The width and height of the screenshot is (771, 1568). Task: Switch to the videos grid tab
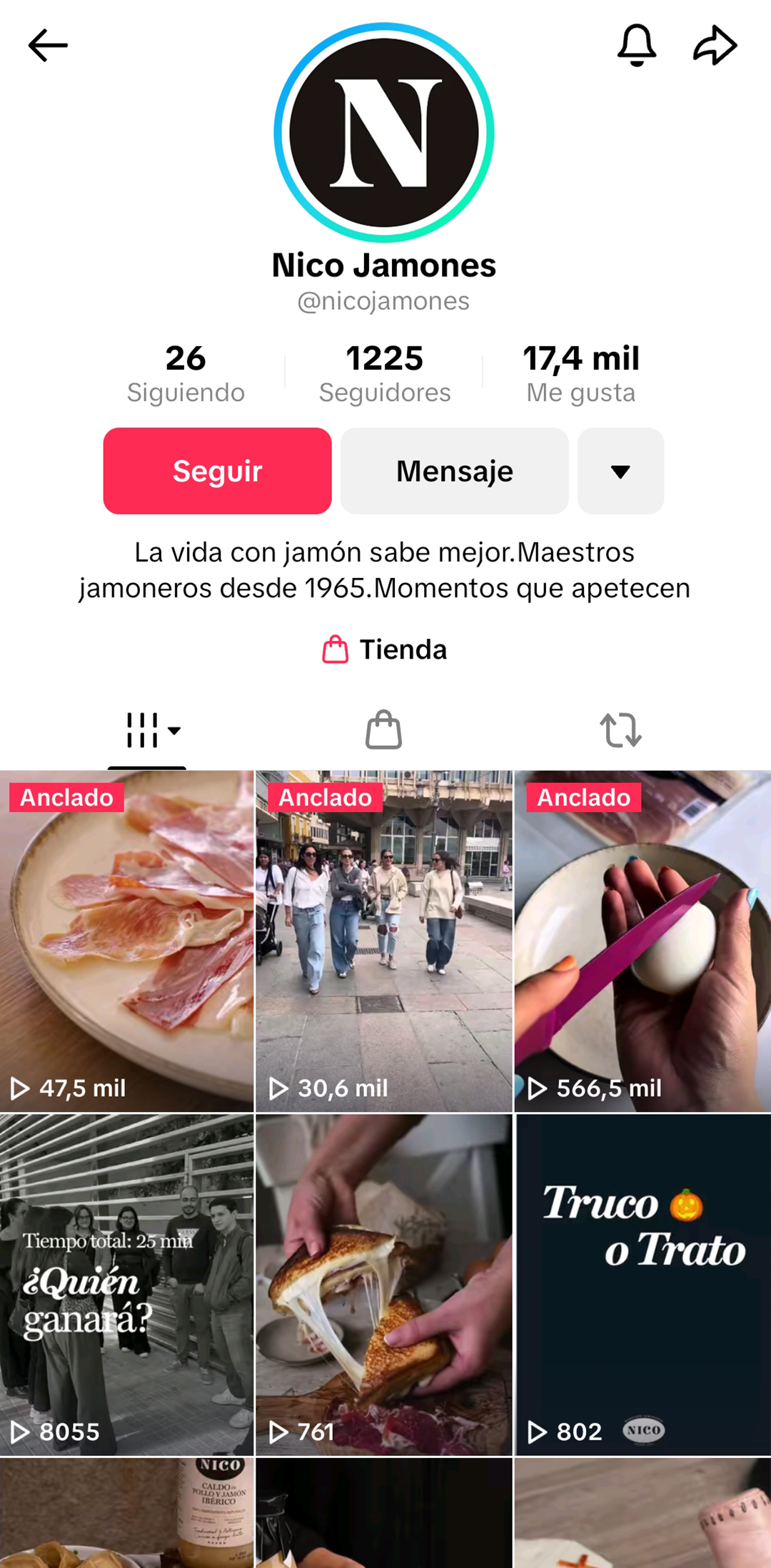(147, 730)
